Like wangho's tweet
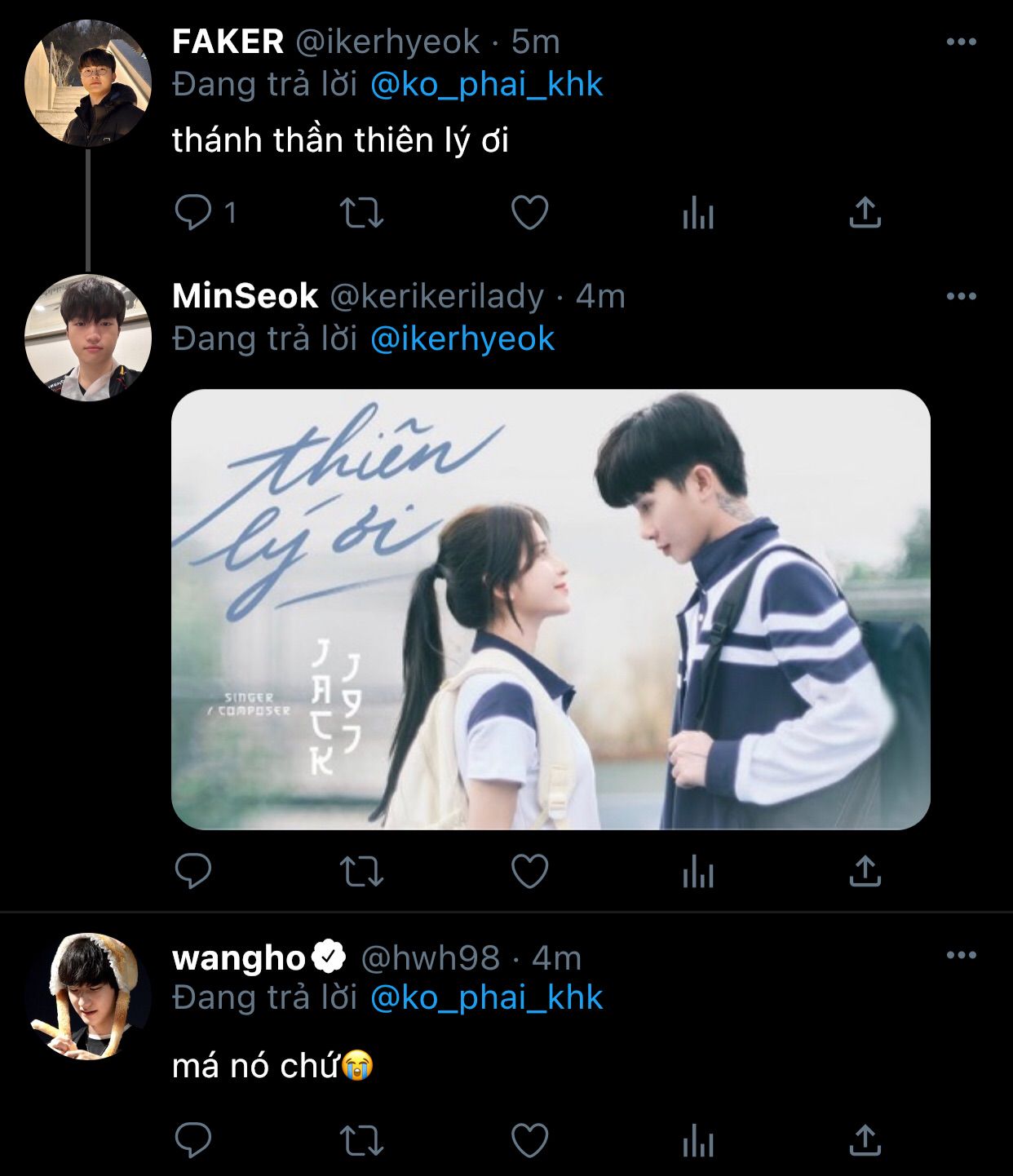Image resolution: width=1013 pixels, height=1176 pixels. 529,1140
